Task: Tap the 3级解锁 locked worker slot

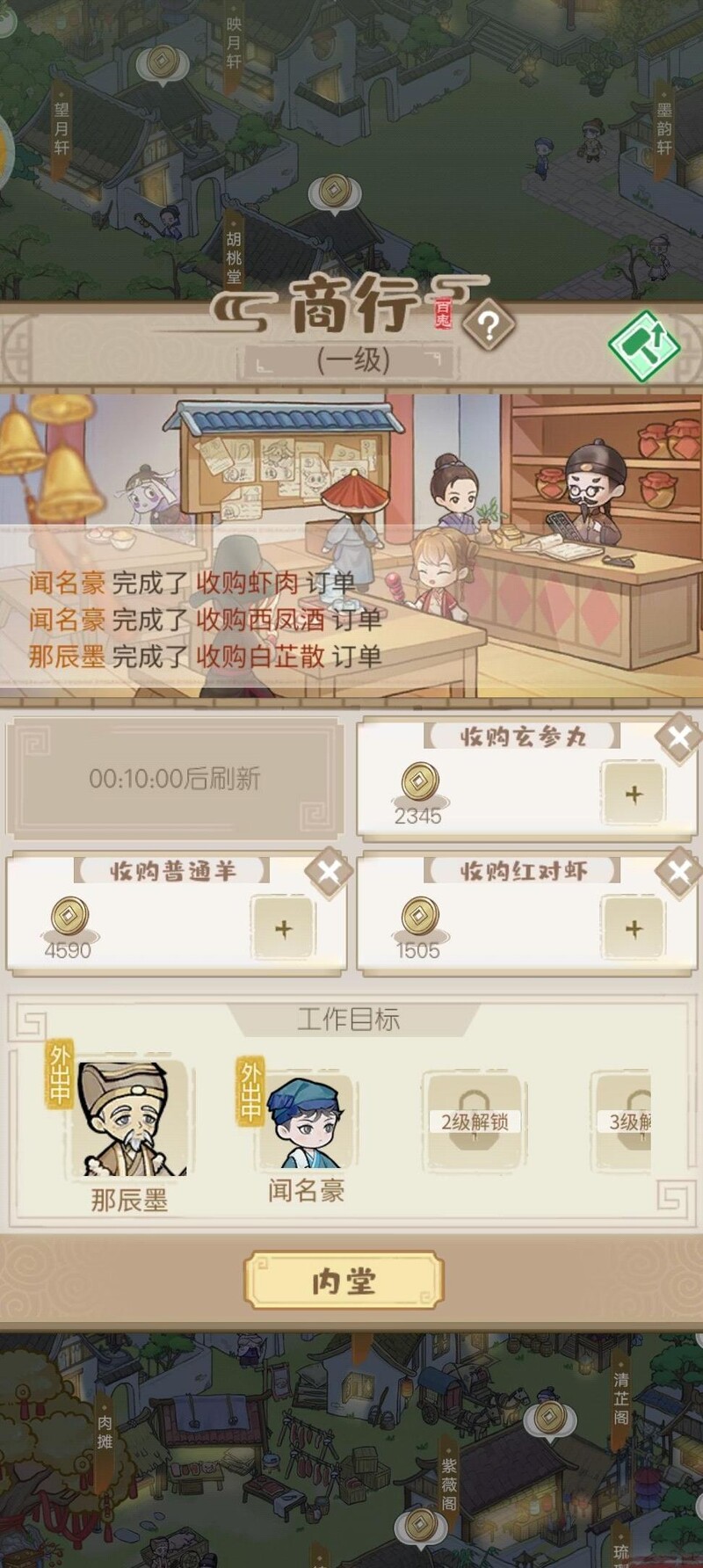Action: (626, 1122)
